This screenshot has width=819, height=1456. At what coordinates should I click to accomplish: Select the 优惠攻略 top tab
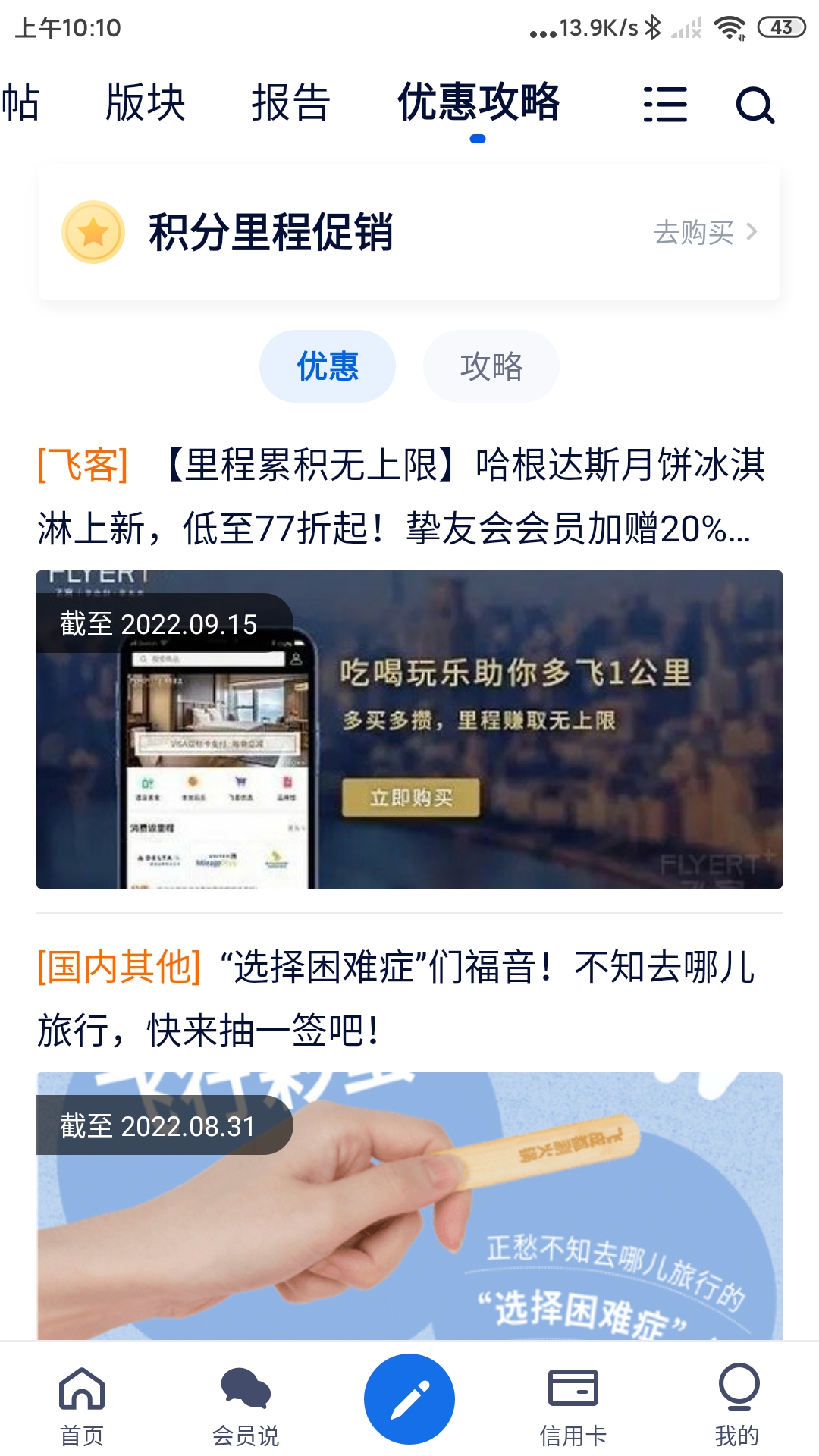pos(478,103)
